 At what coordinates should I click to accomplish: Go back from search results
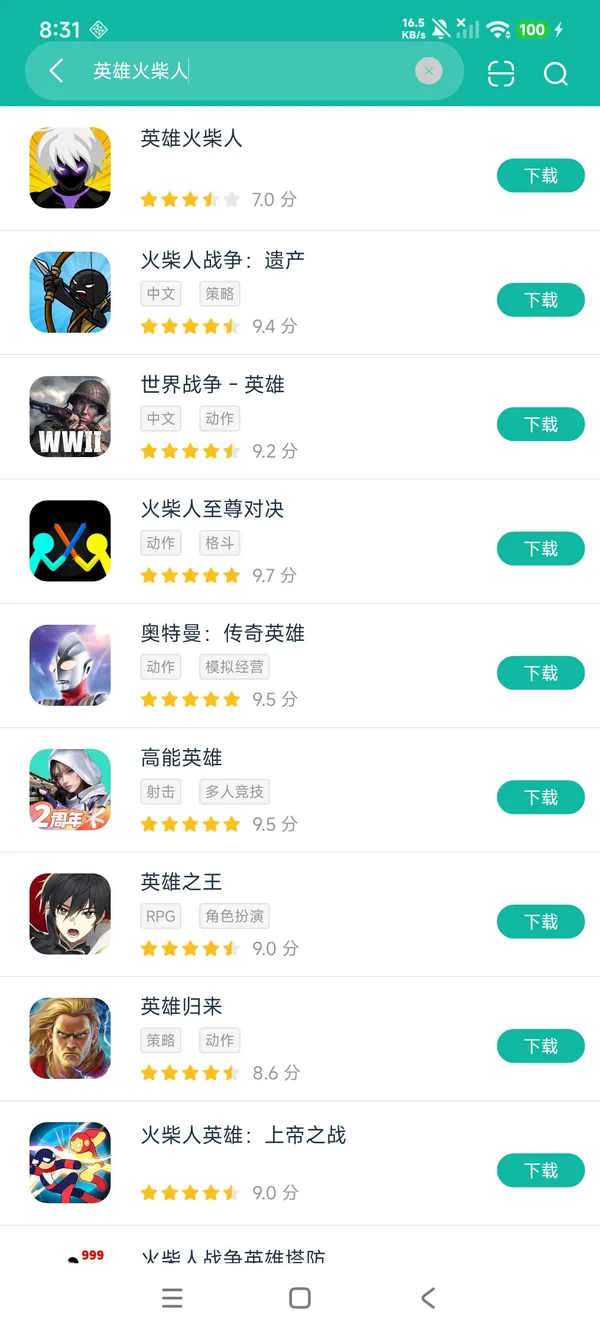56,71
